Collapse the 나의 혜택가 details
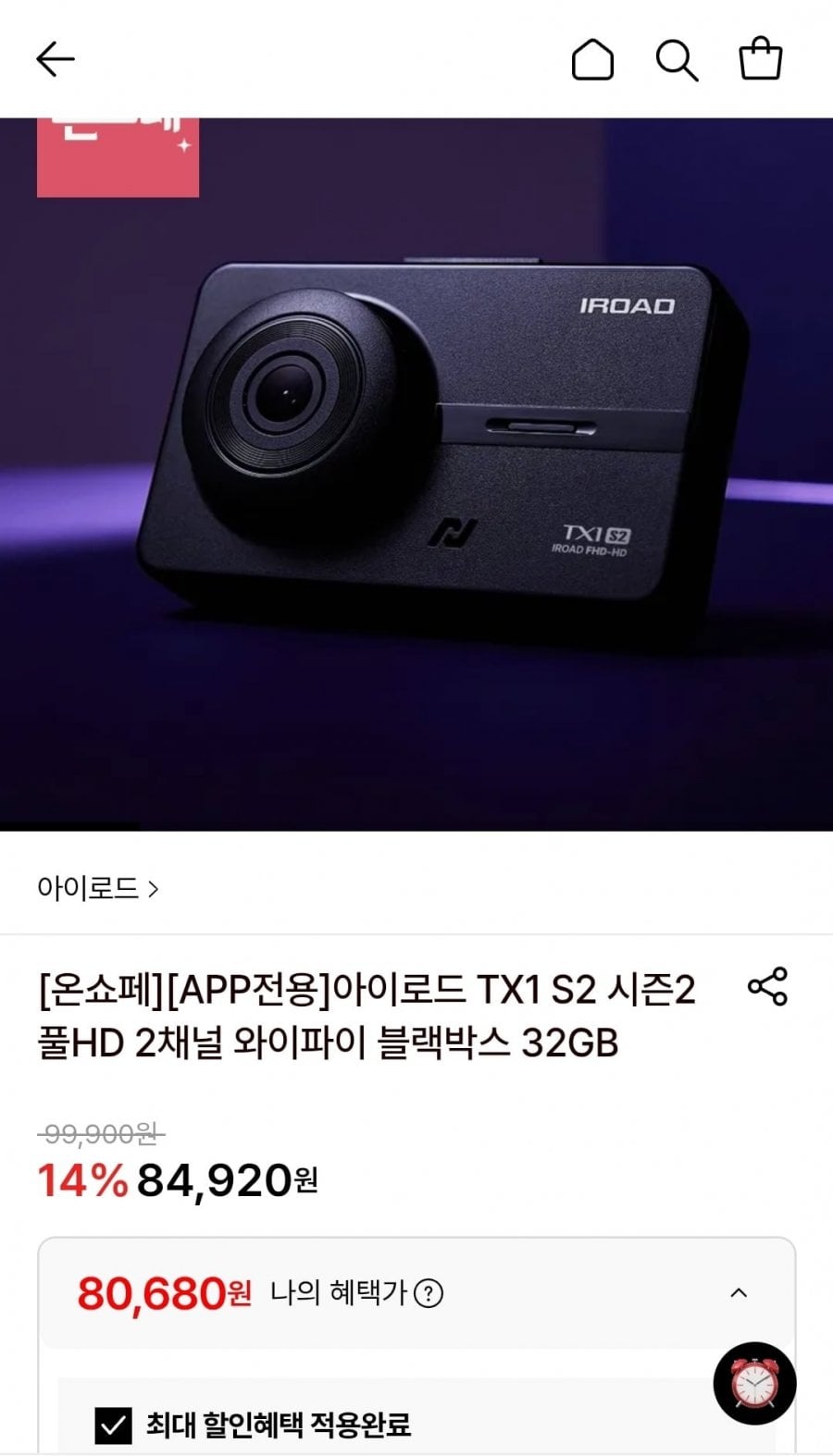The width and height of the screenshot is (833, 1456). (x=739, y=1292)
